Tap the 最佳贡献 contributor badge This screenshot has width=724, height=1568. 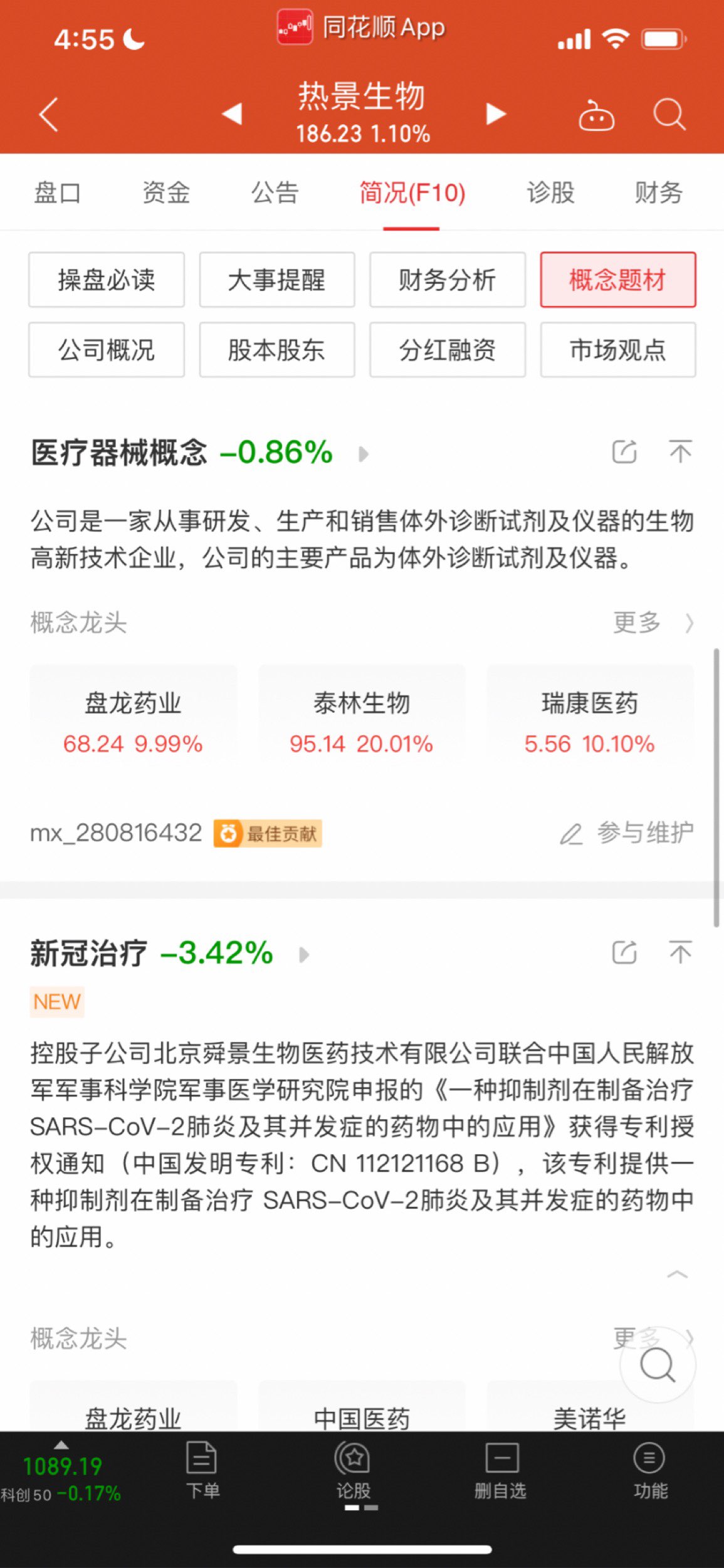point(267,833)
